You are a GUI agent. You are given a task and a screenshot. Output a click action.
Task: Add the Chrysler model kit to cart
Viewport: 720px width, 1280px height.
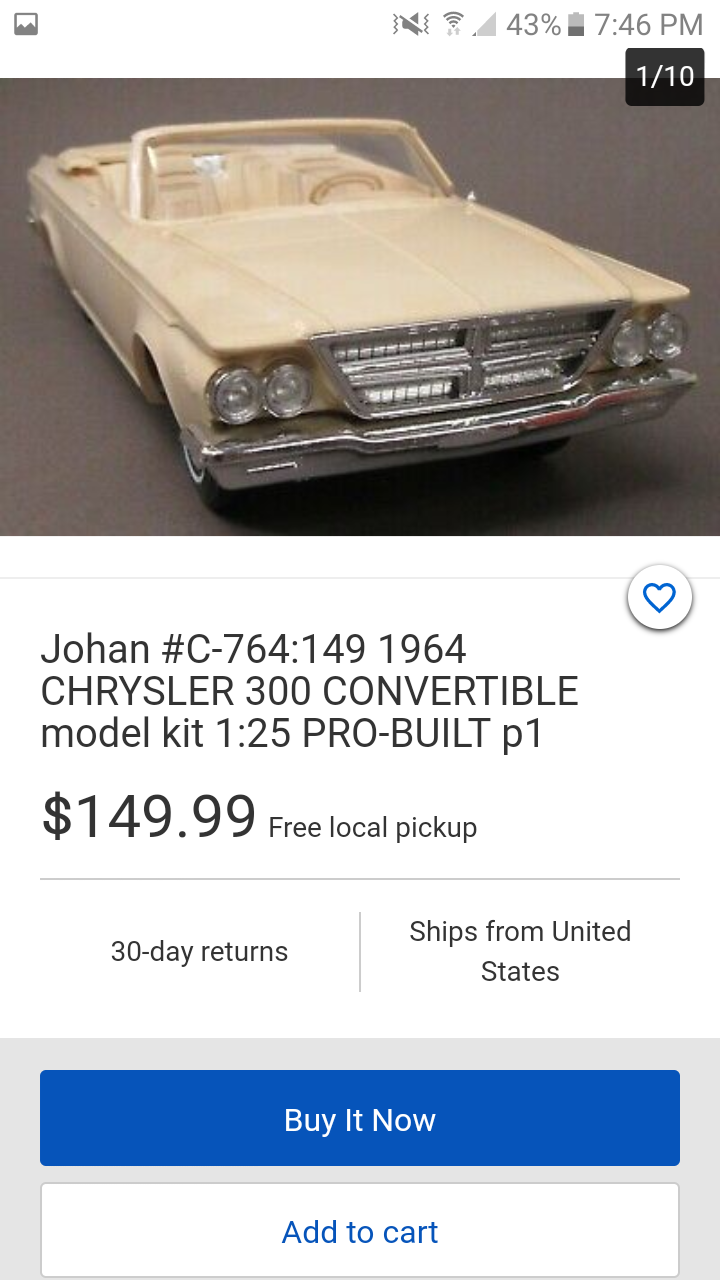click(x=360, y=1231)
